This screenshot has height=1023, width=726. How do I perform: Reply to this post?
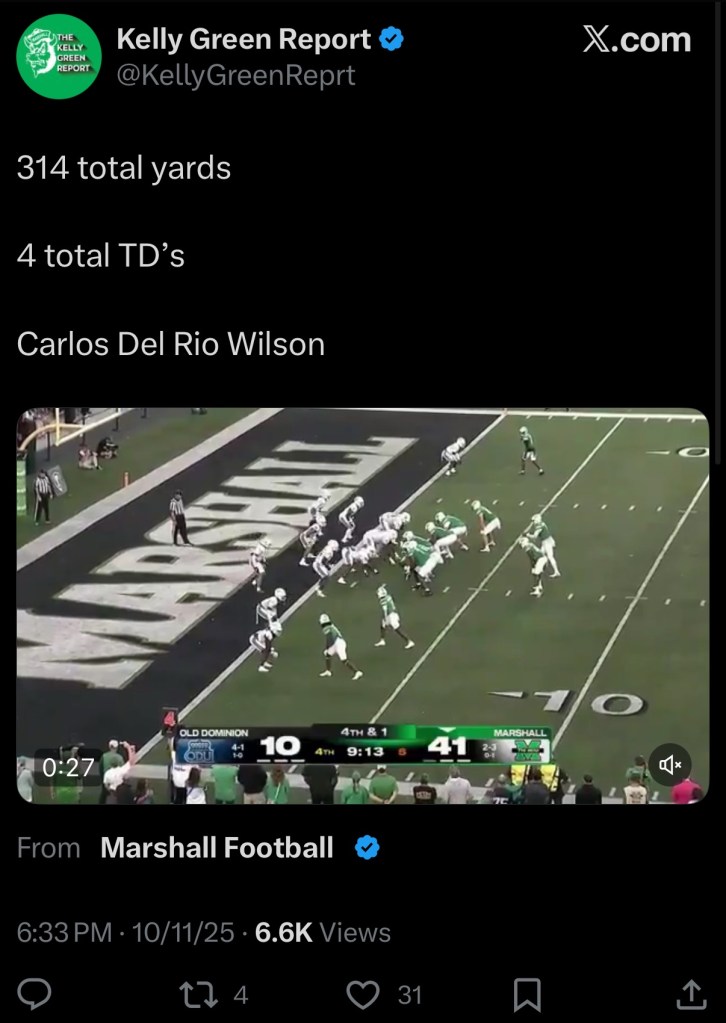coord(36,994)
